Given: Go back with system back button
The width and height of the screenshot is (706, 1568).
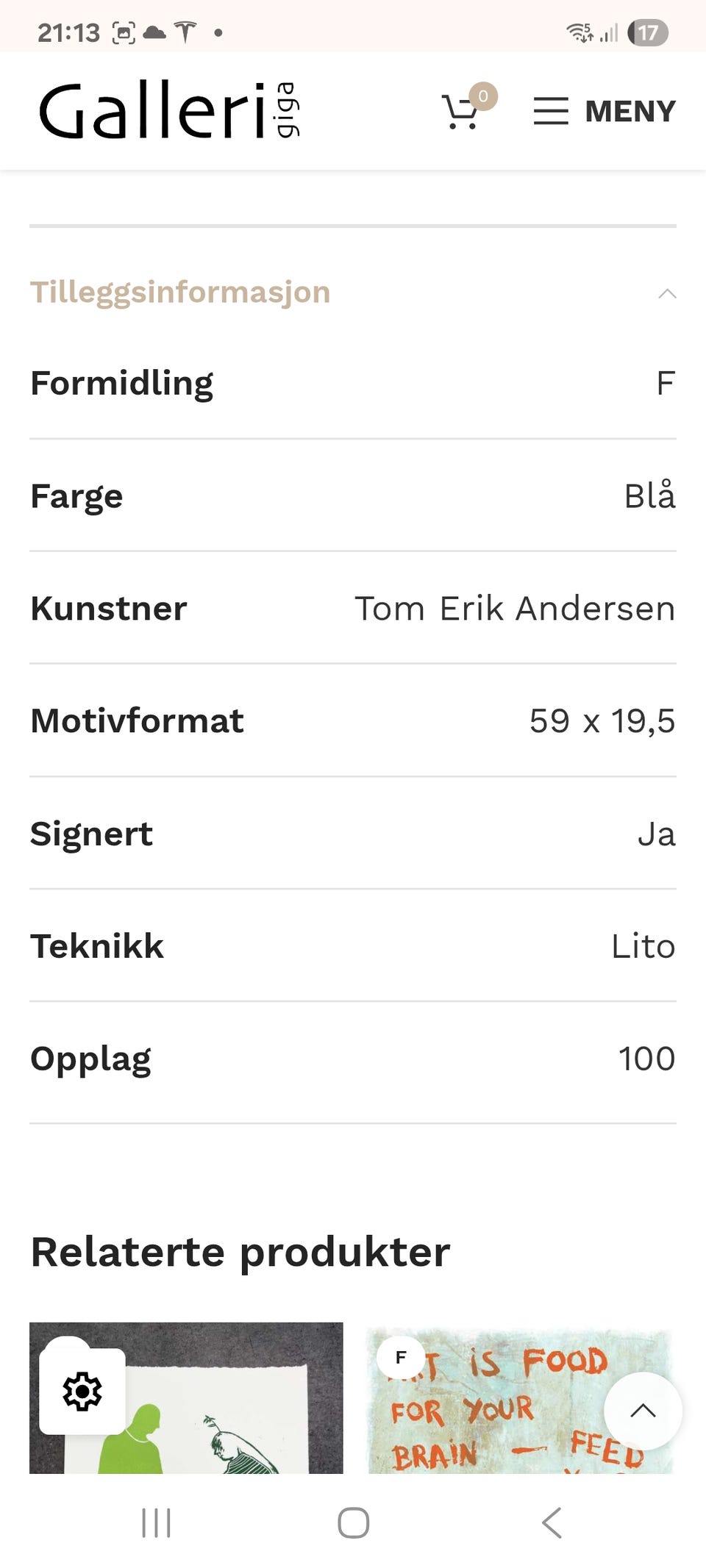Looking at the screenshot, I should tap(552, 1522).
